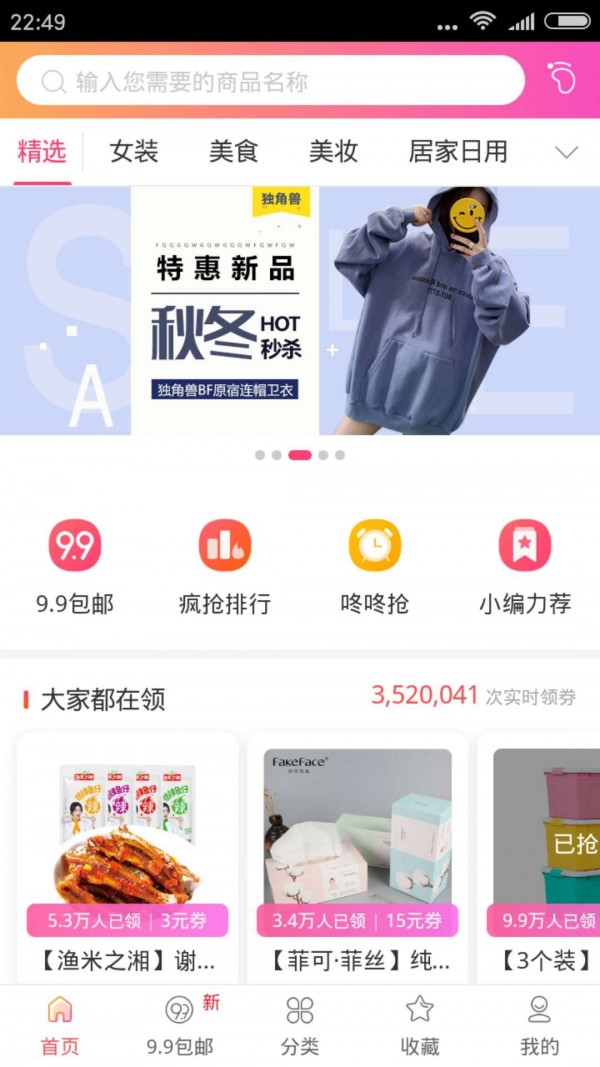600x1067 pixels.
Task: Go to the 我的 profile tab
Action: tap(540, 1026)
